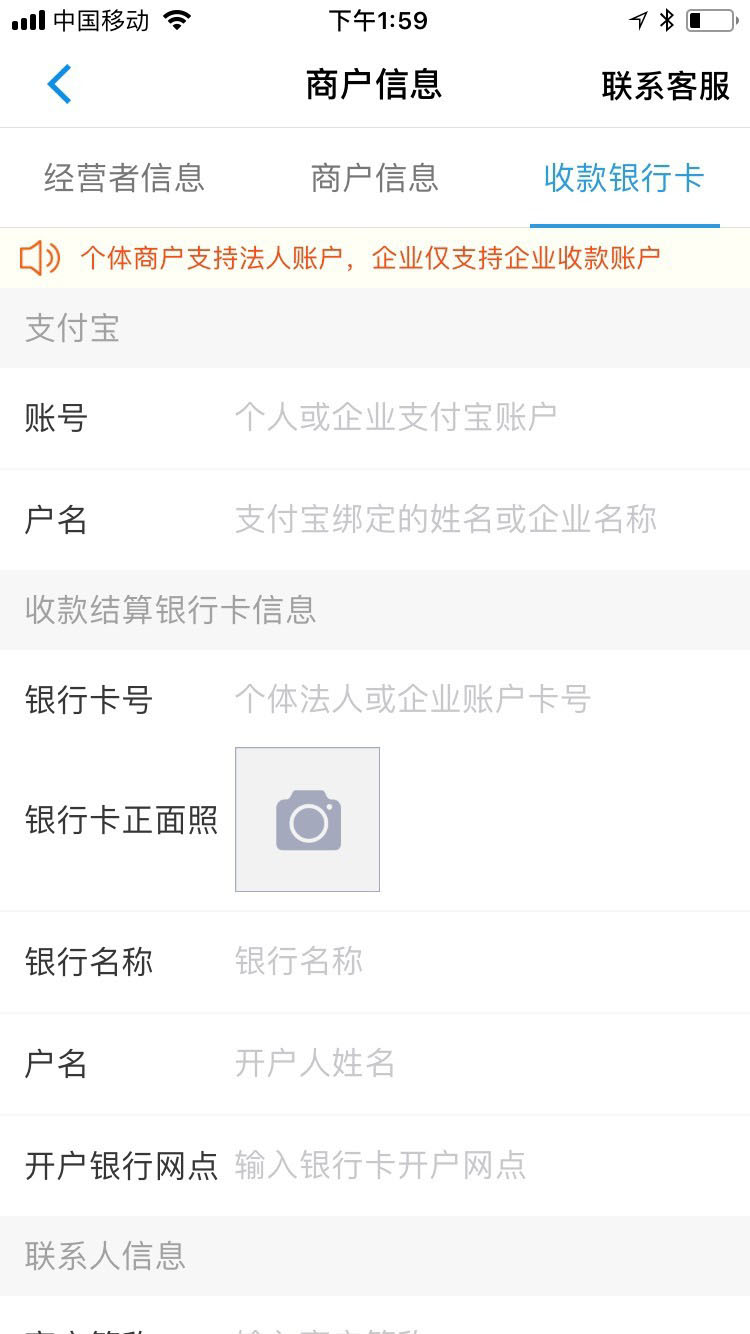
Task: Switch to the 经营者信息 tab
Action: pyautogui.click(x=124, y=178)
